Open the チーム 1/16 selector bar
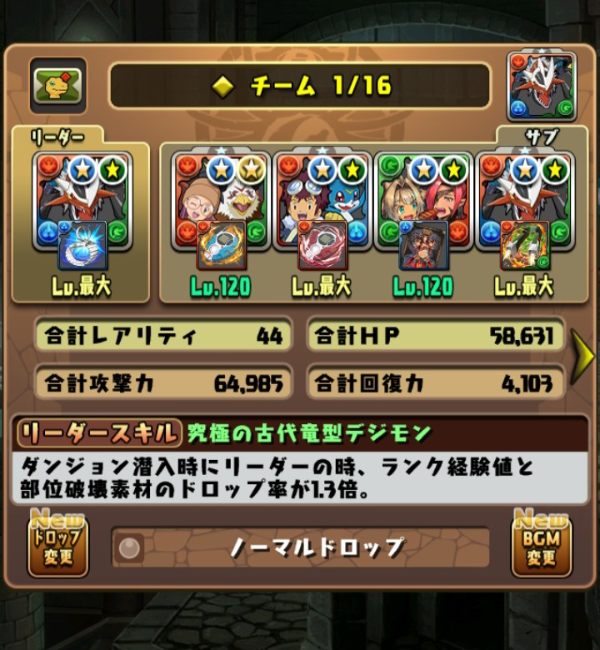 tap(300, 87)
